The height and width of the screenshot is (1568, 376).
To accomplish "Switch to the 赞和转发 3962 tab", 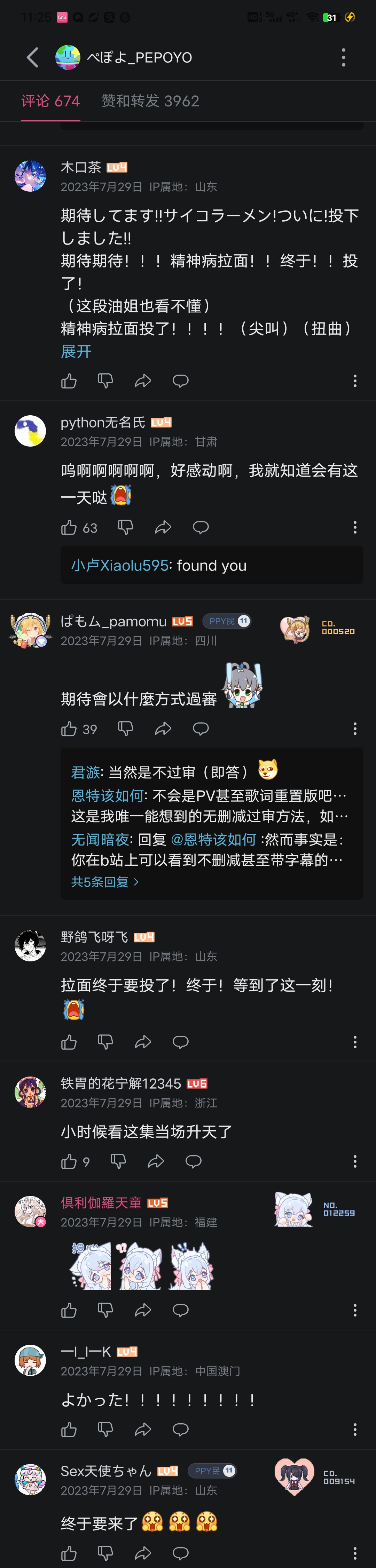I will coord(150,101).
